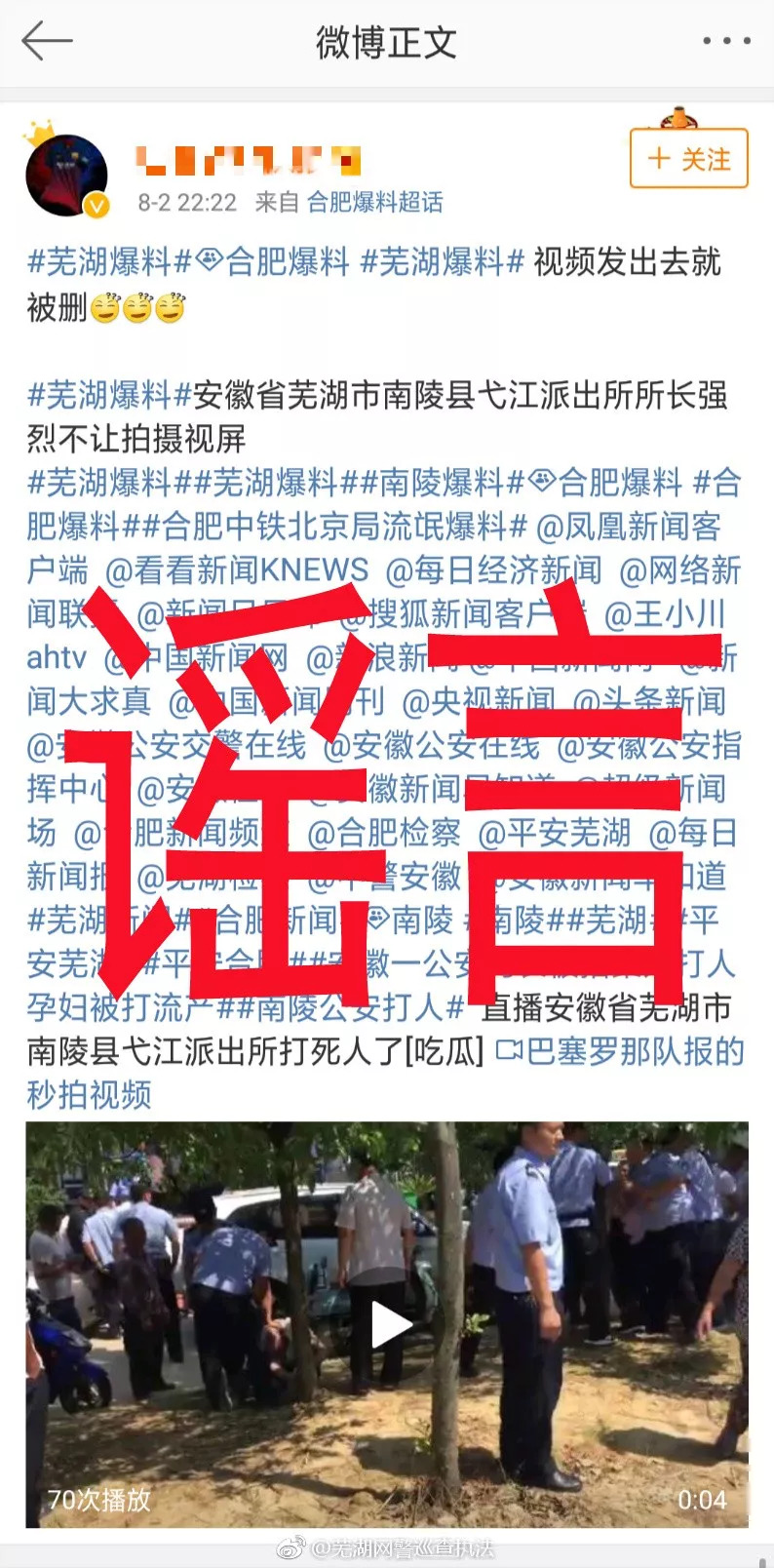Go back using the top-left arrow
774x1568 pixels.
46,42
